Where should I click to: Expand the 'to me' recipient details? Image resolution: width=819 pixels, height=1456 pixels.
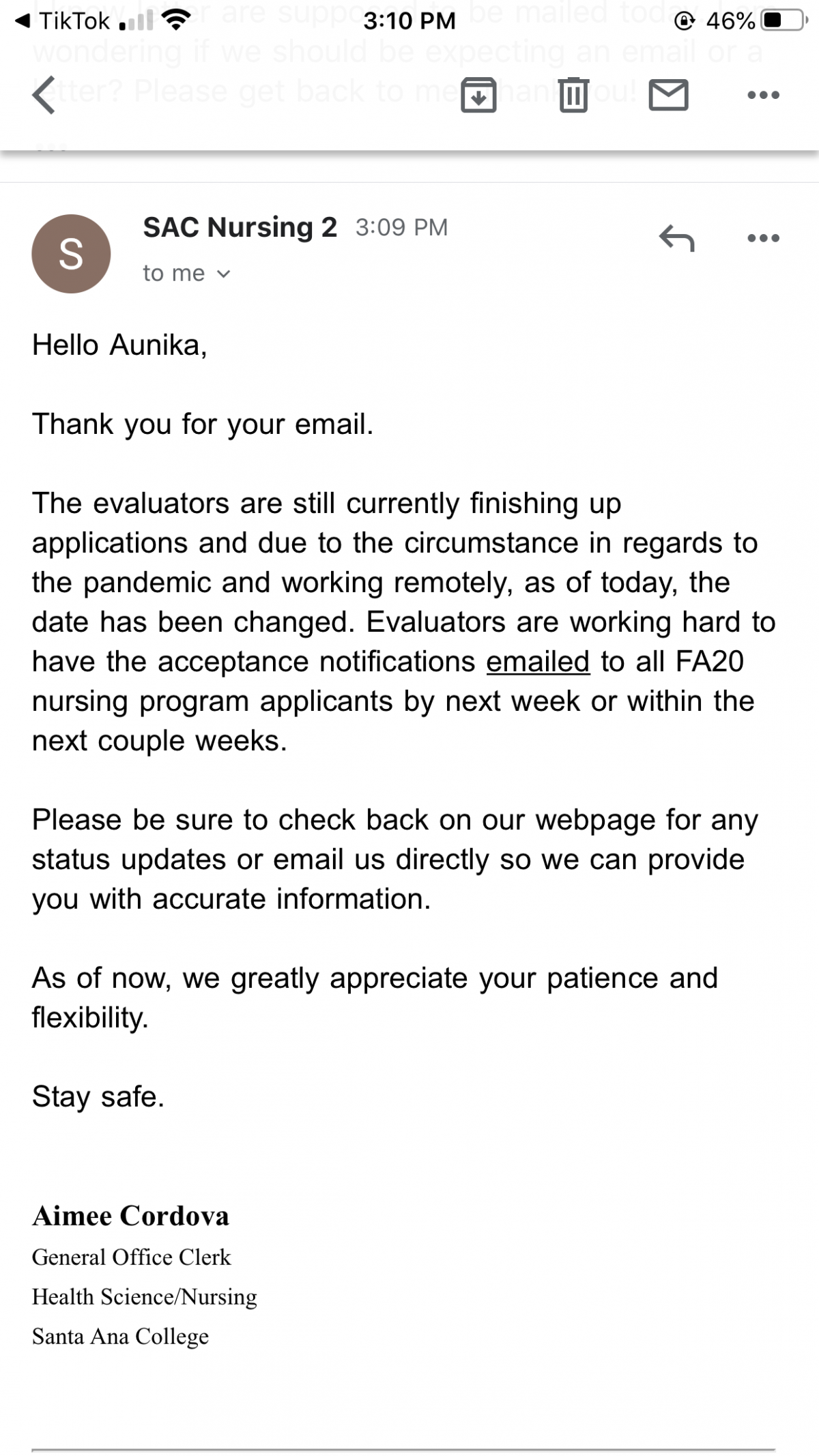(x=186, y=274)
